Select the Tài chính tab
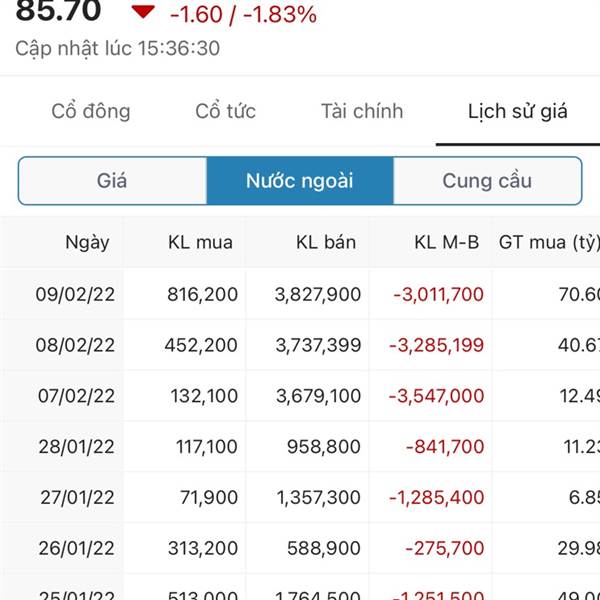This screenshot has width=600, height=600. point(362,111)
